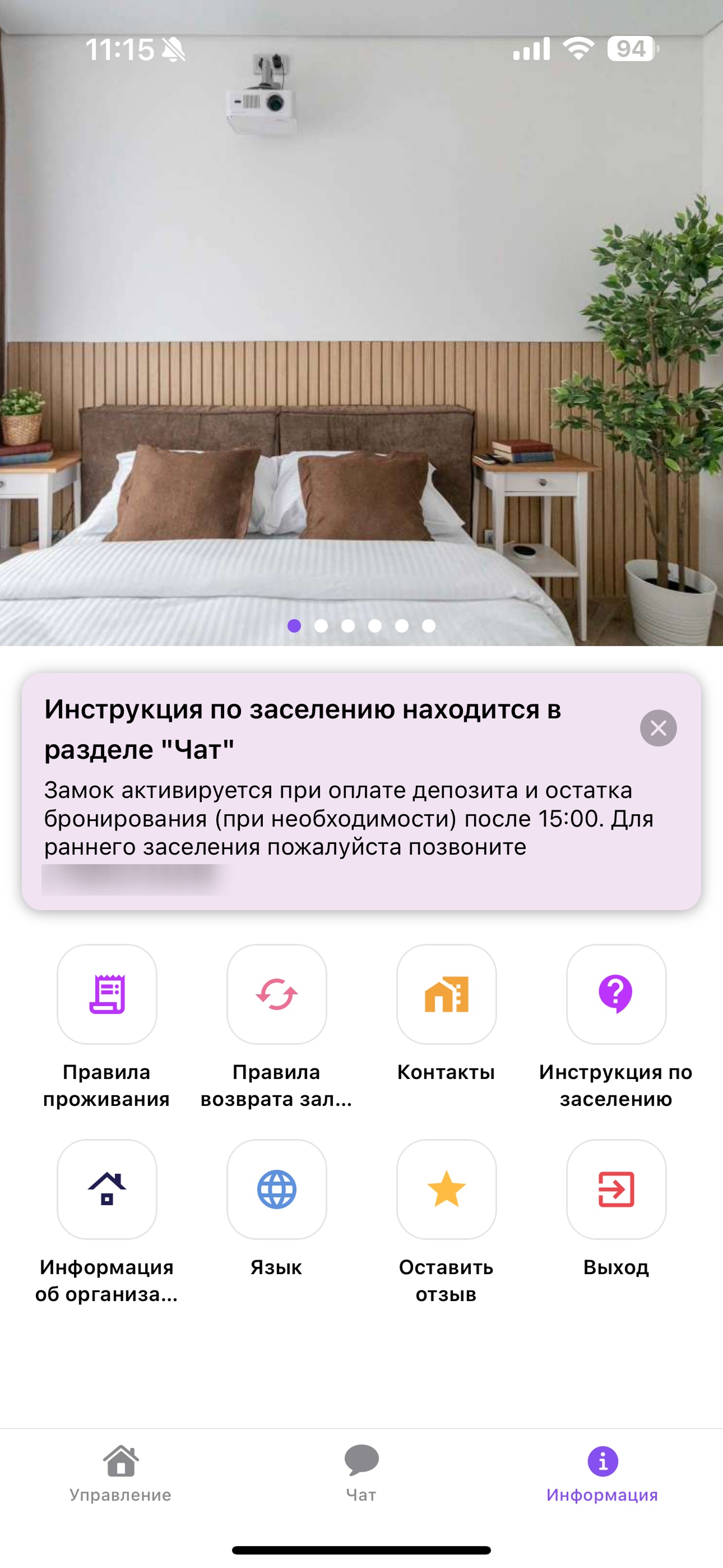Open Контакты
The width and height of the screenshot is (723, 1568).
point(446,994)
